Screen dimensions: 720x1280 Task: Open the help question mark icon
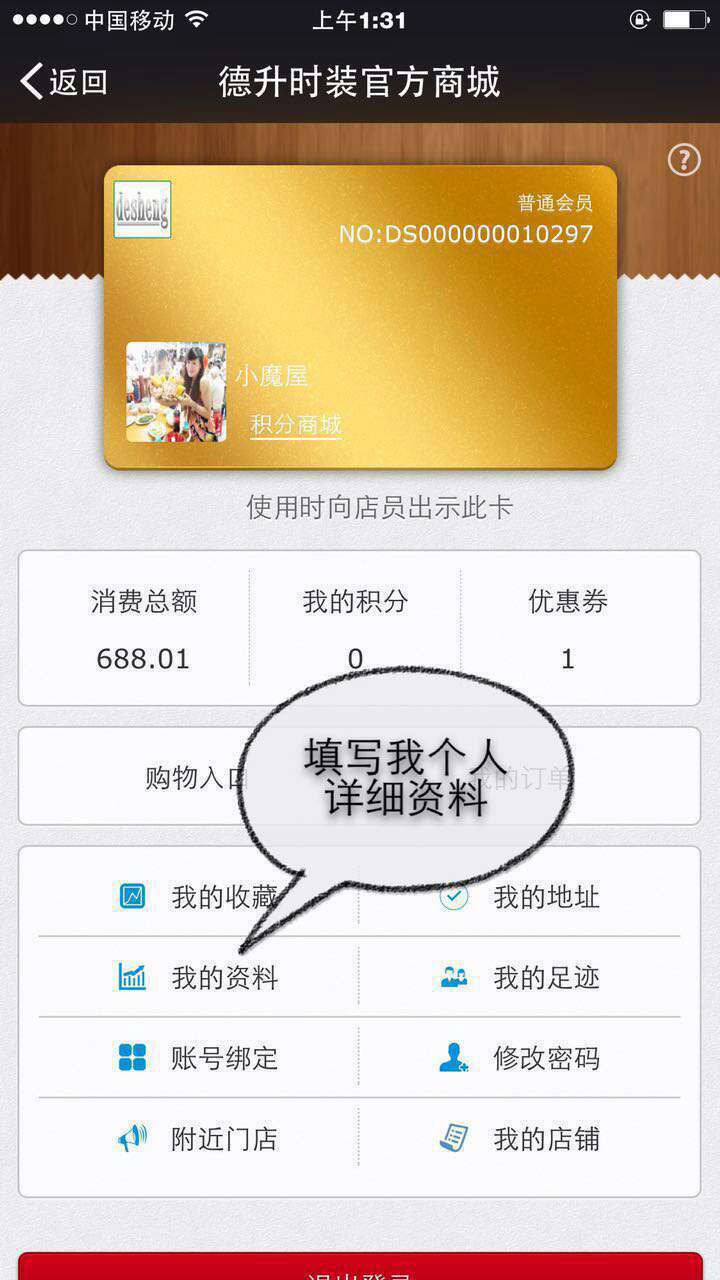pos(684,160)
